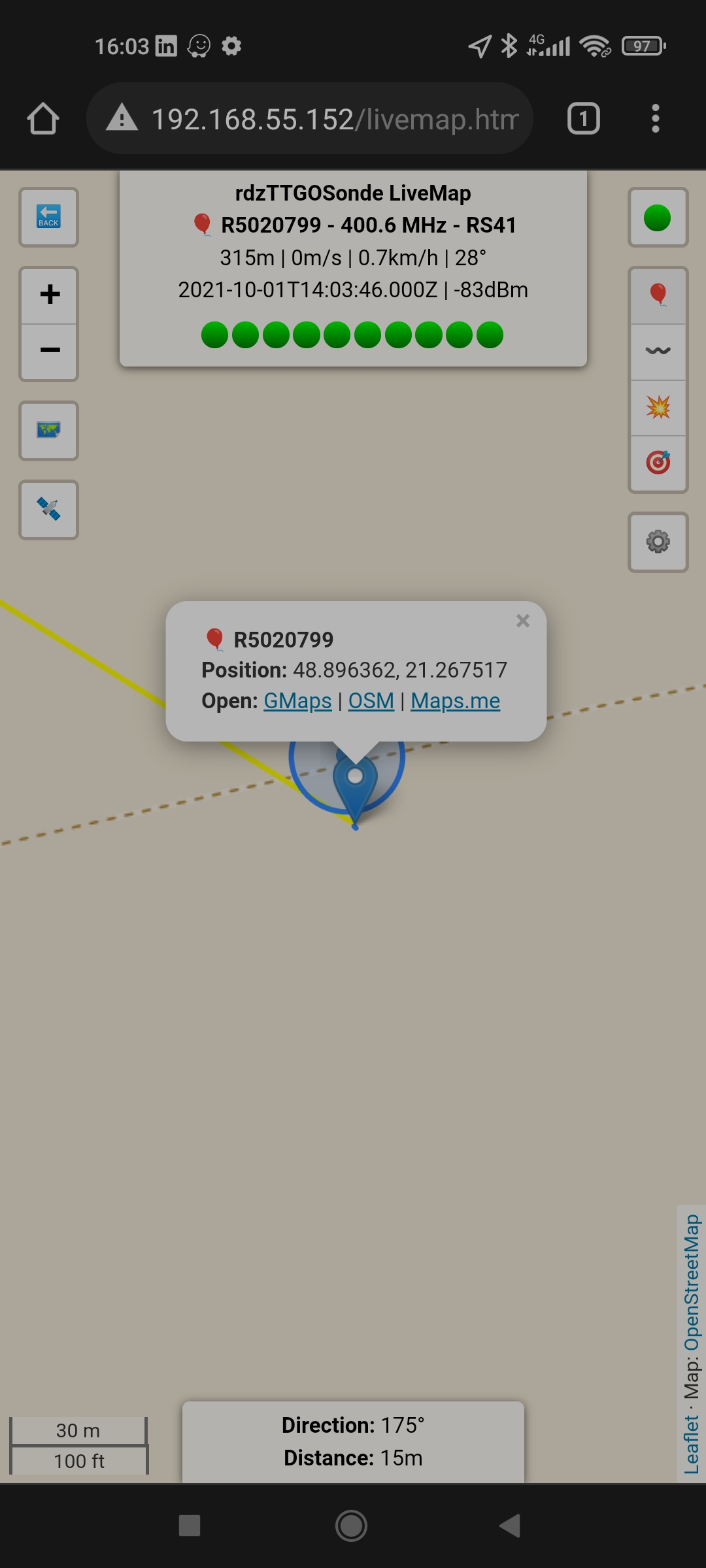Open the browser tab switcher

[x=583, y=119]
